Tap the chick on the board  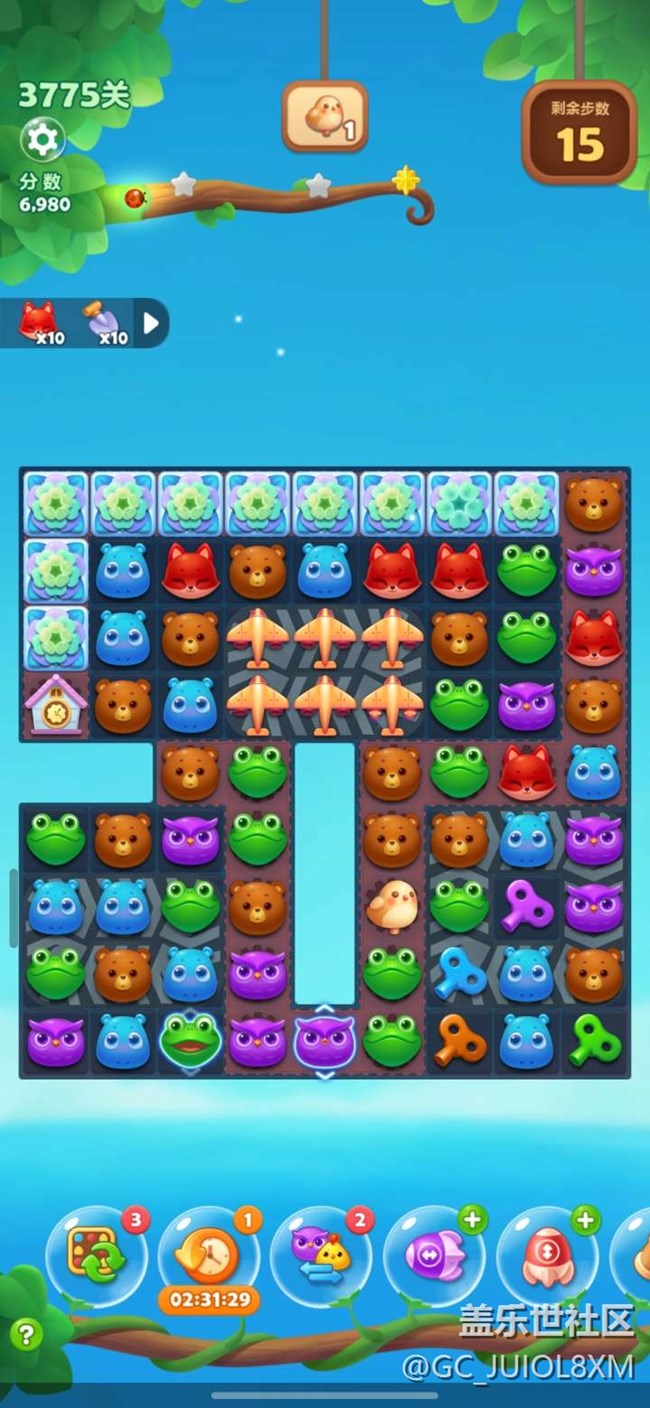(392, 905)
